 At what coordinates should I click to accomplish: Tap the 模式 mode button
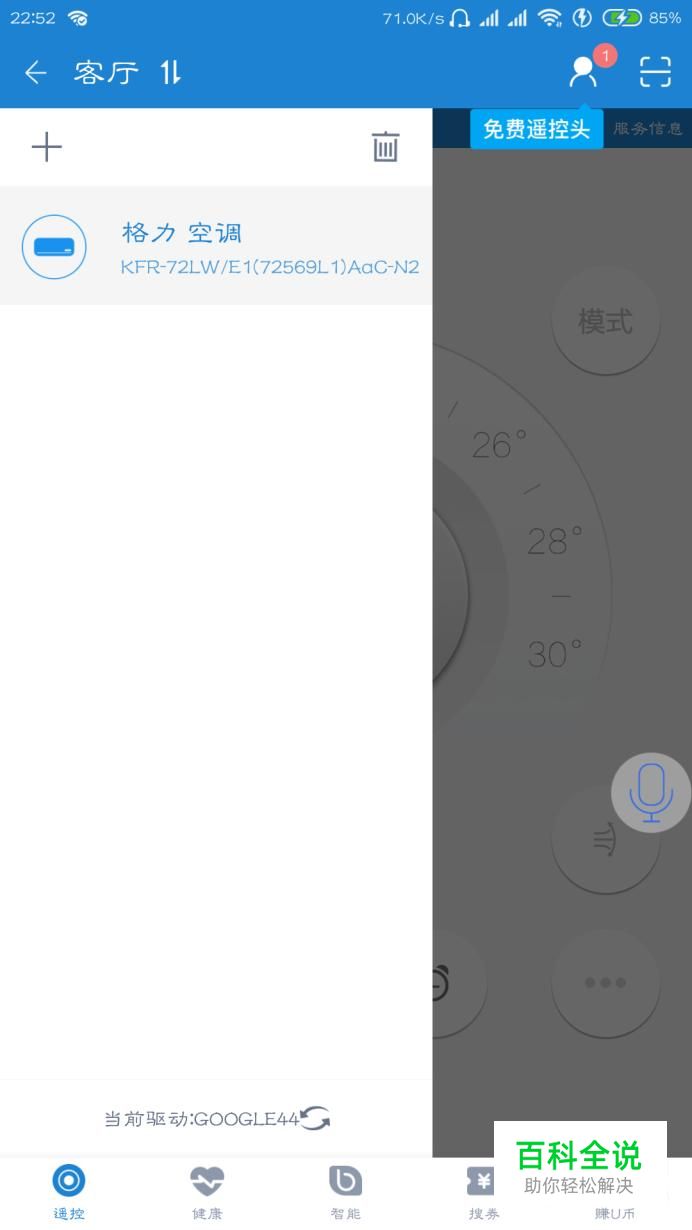[x=606, y=321]
